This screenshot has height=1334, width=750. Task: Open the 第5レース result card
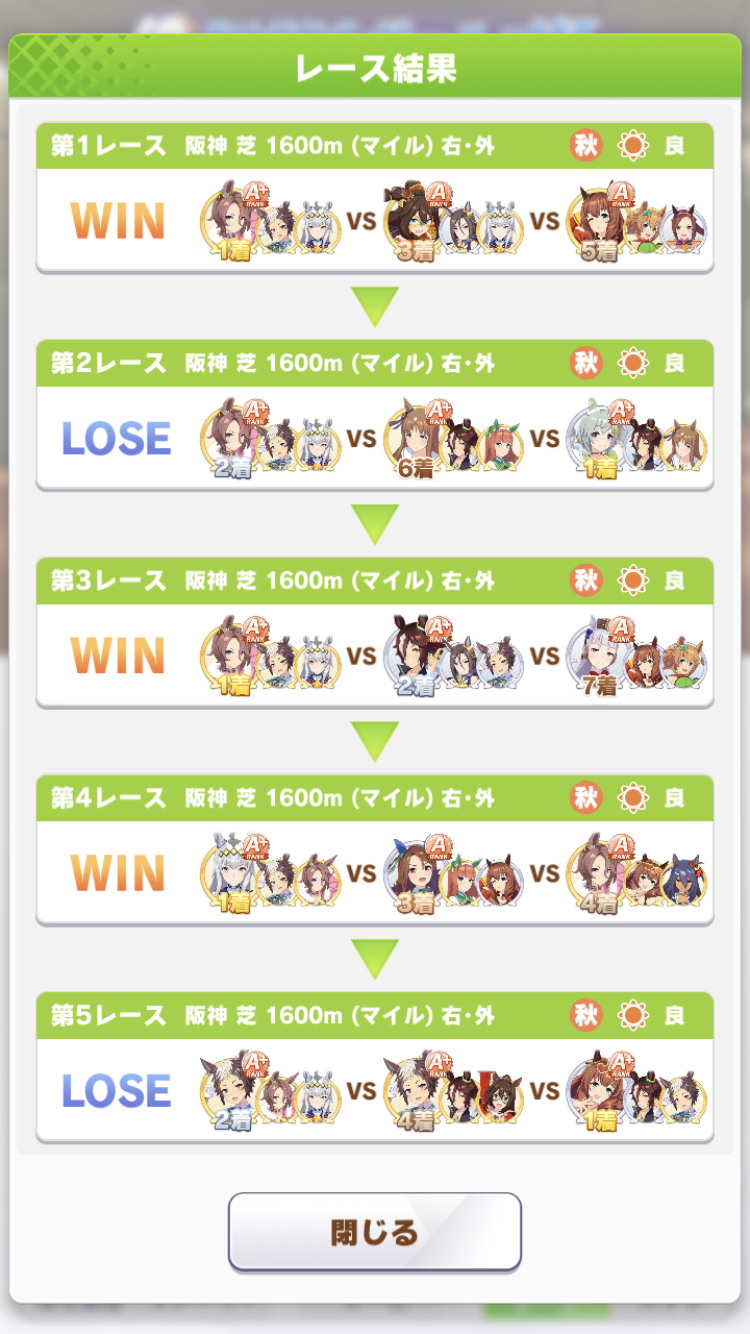375,1067
